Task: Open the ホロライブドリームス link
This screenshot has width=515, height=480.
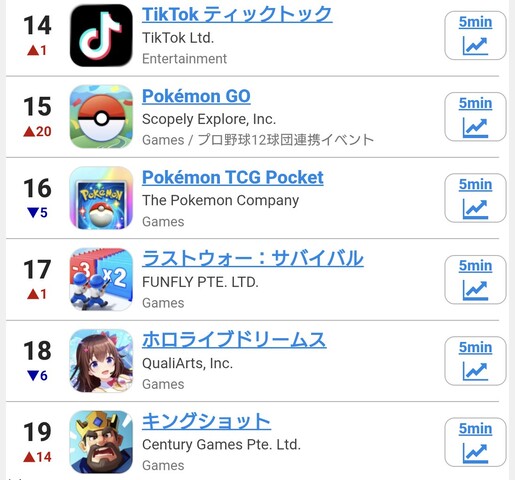Action: coord(234,340)
